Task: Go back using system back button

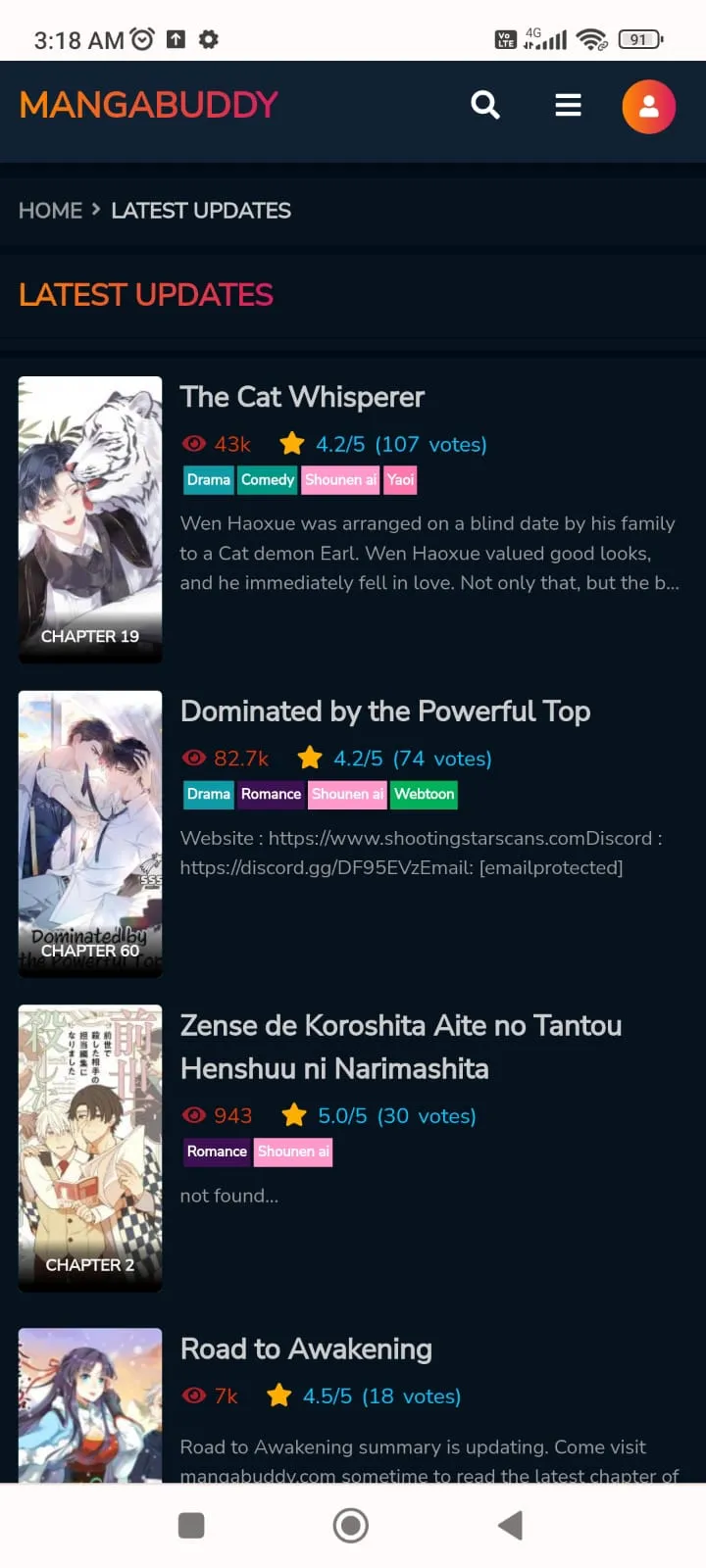Action: click(x=510, y=1525)
